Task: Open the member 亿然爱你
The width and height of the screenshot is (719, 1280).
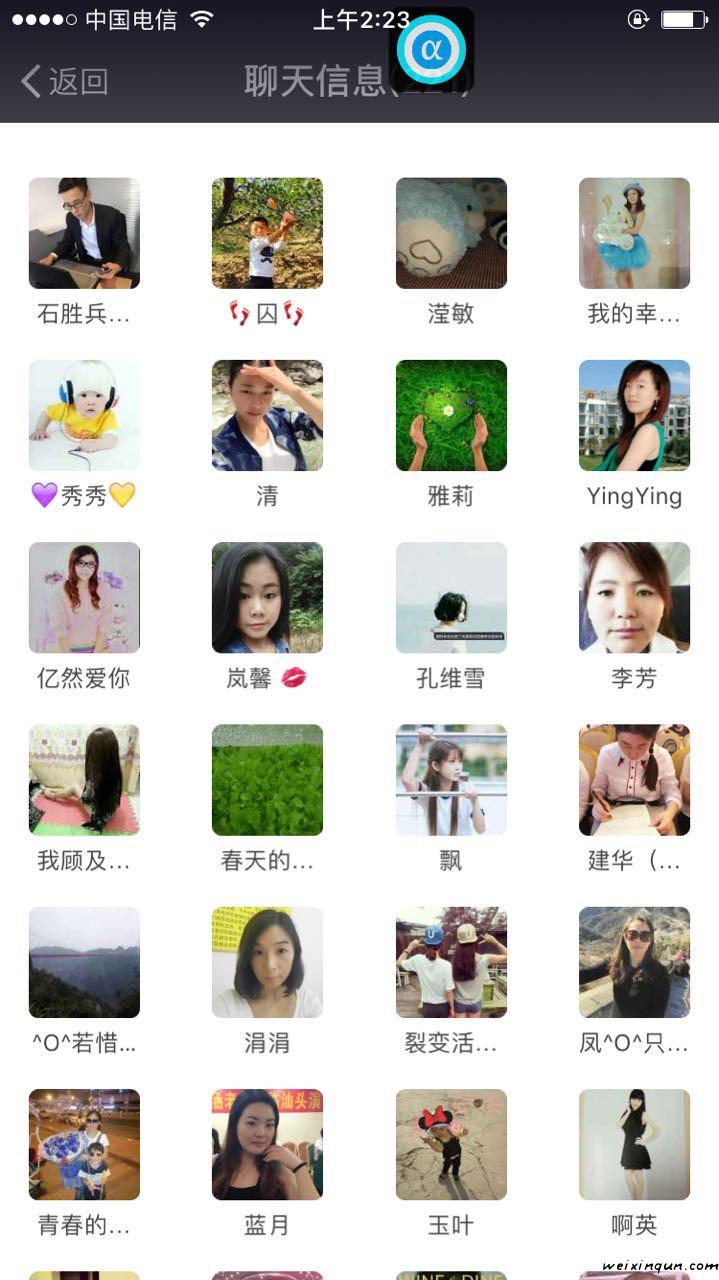Action: point(84,597)
